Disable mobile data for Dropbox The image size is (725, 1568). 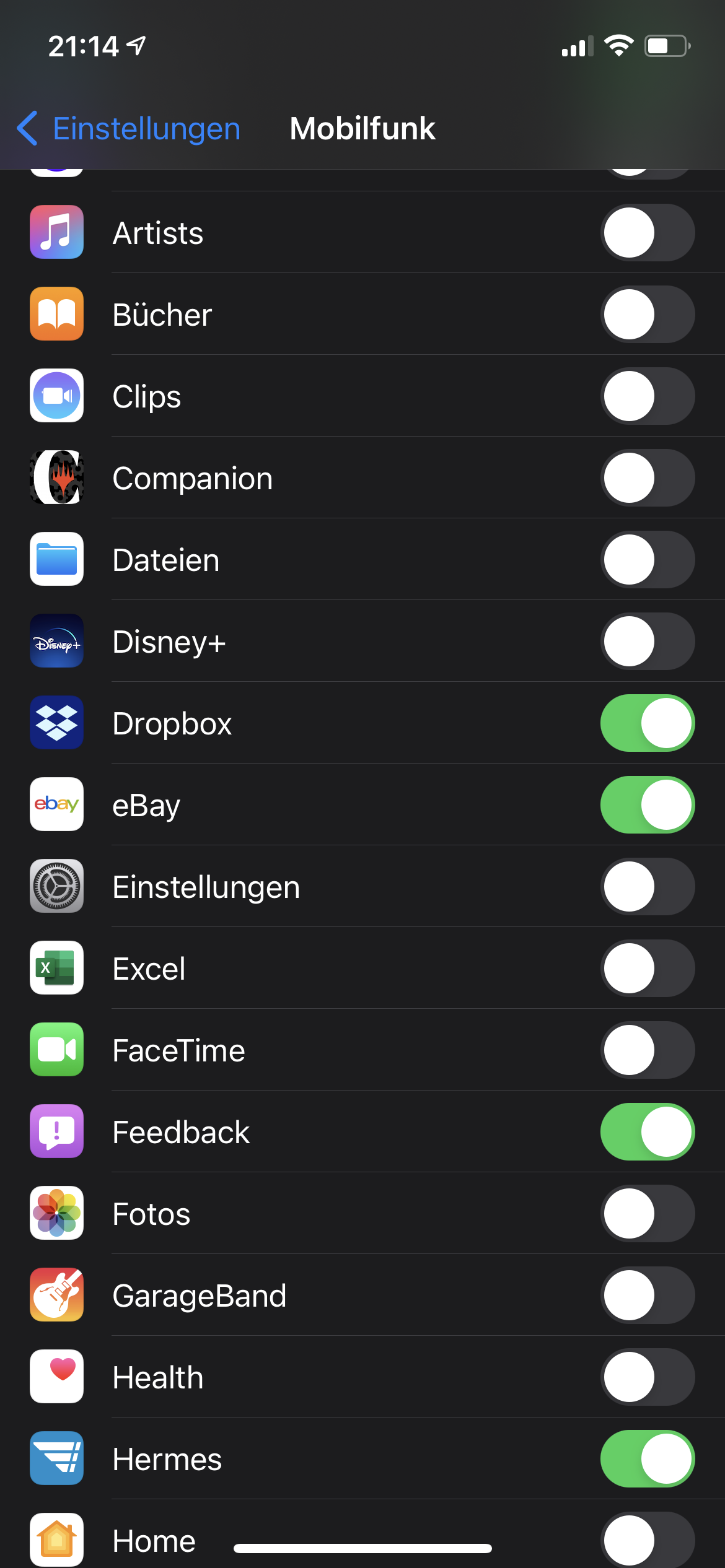coord(647,723)
